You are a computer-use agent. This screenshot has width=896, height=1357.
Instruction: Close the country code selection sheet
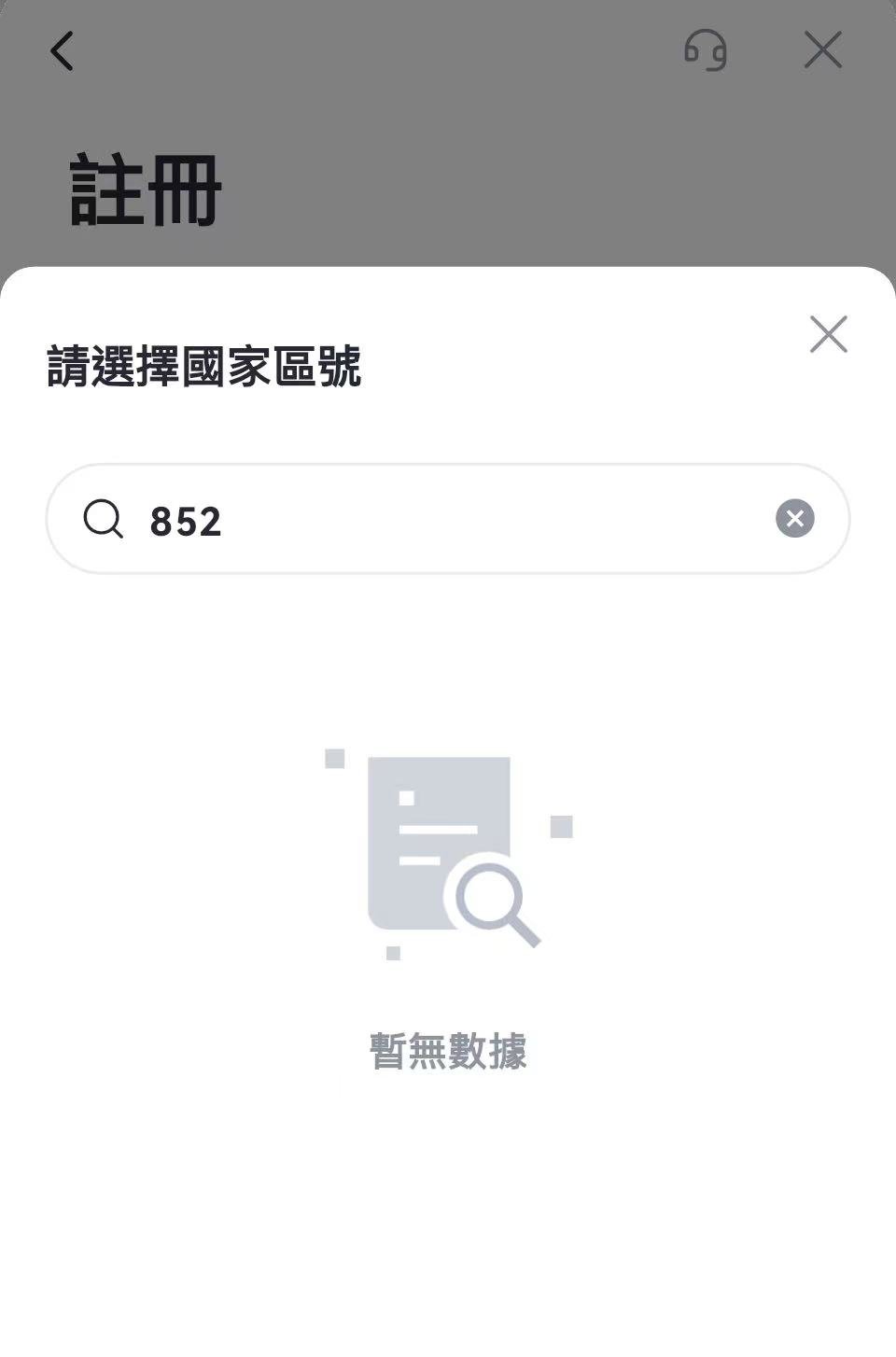coord(828,334)
